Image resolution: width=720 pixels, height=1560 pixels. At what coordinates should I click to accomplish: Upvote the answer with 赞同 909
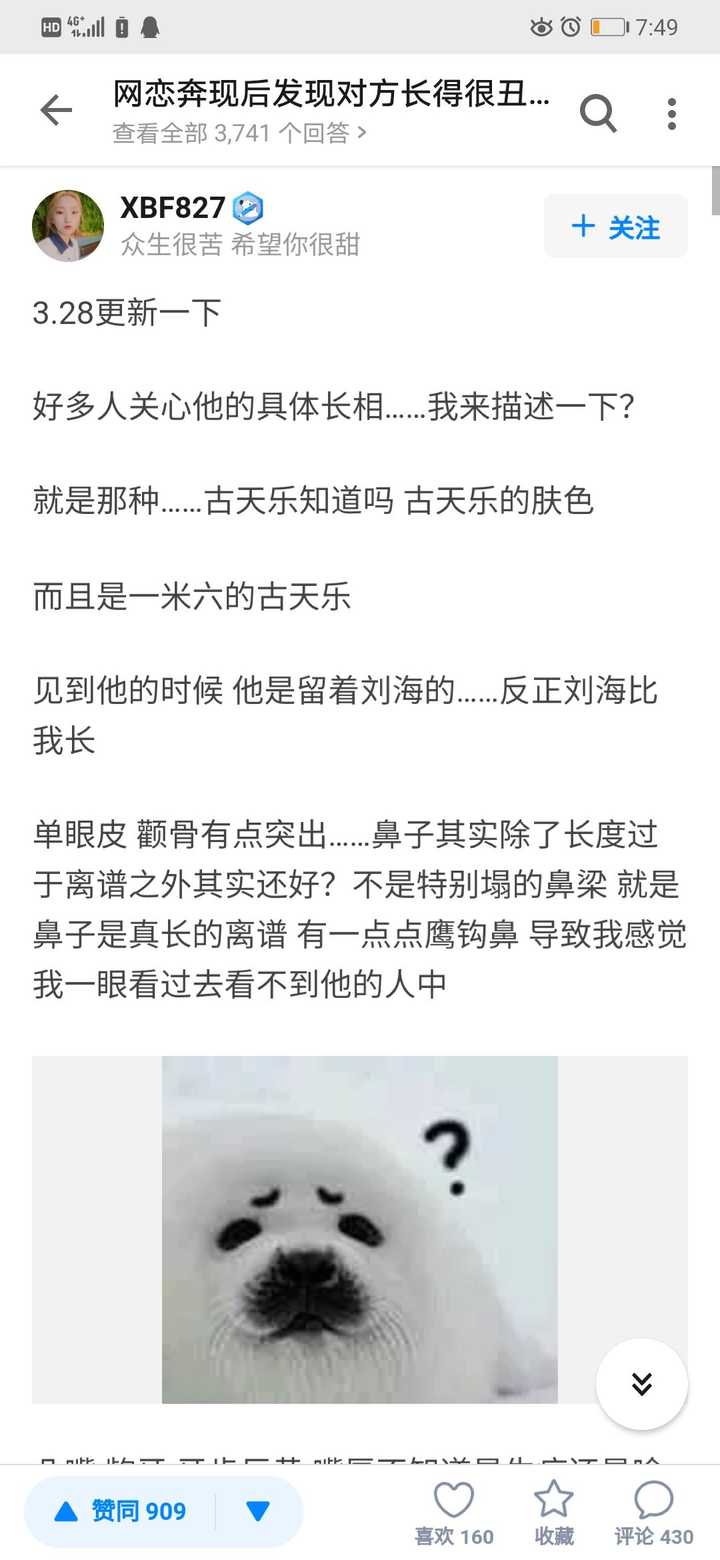pyautogui.click(x=122, y=1511)
